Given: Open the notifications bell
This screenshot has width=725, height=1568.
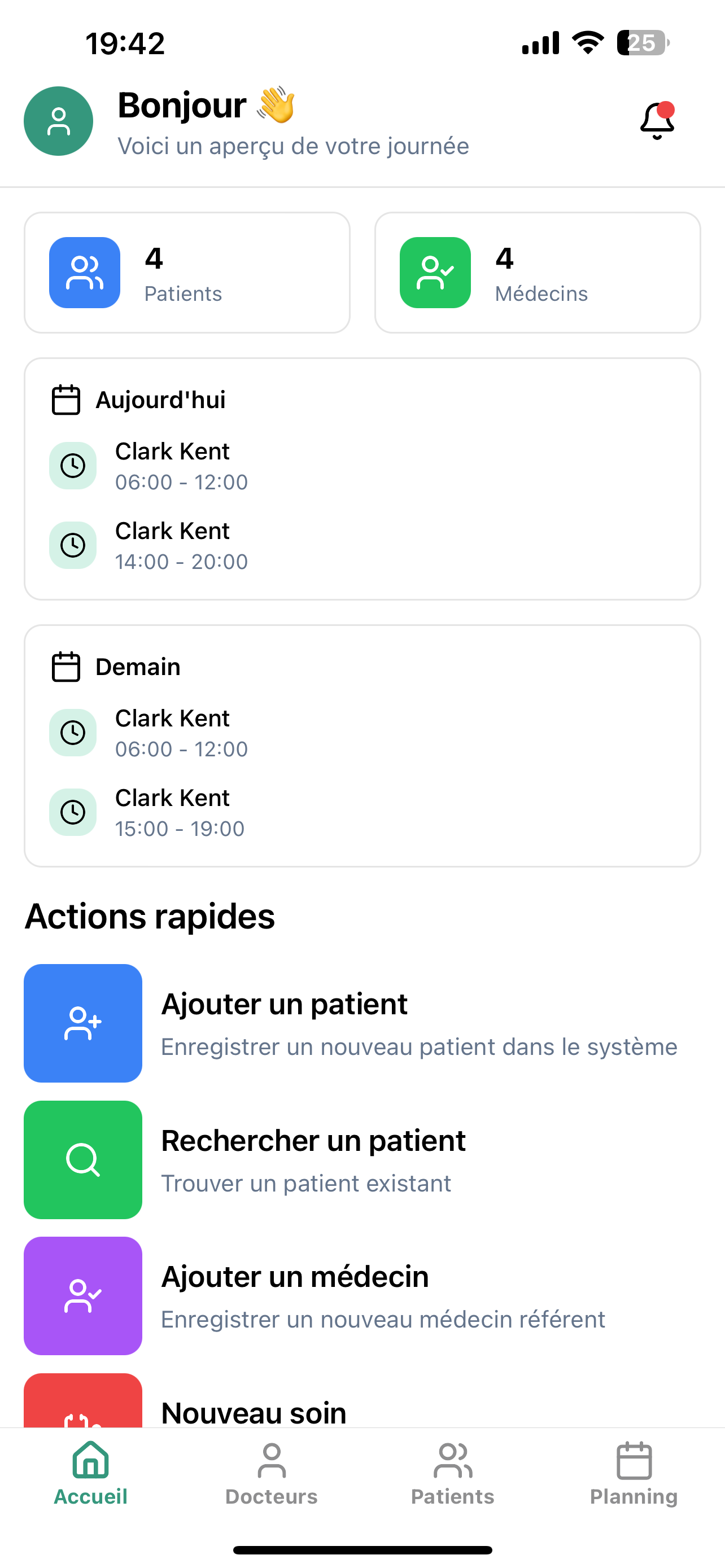Looking at the screenshot, I should [657, 121].
